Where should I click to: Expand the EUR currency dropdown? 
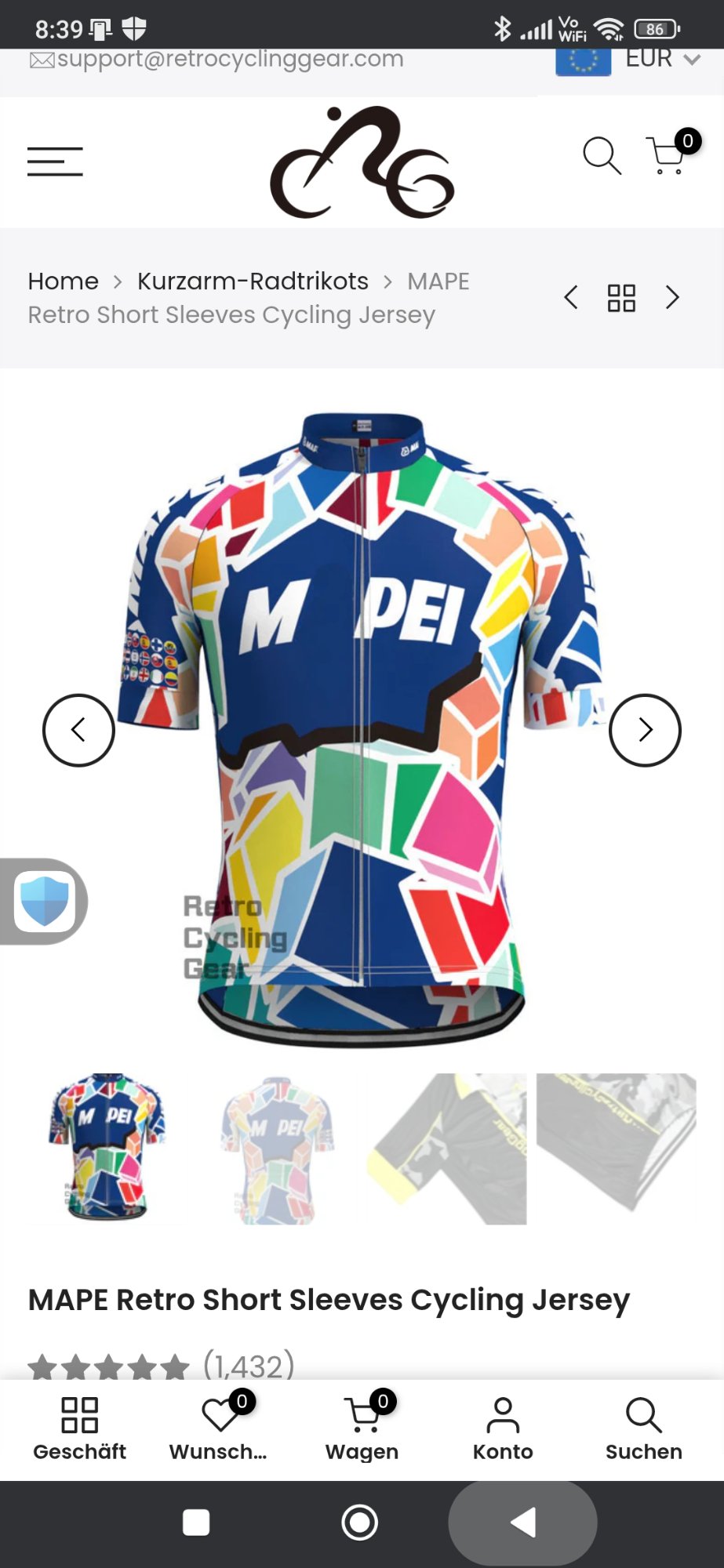click(661, 60)
